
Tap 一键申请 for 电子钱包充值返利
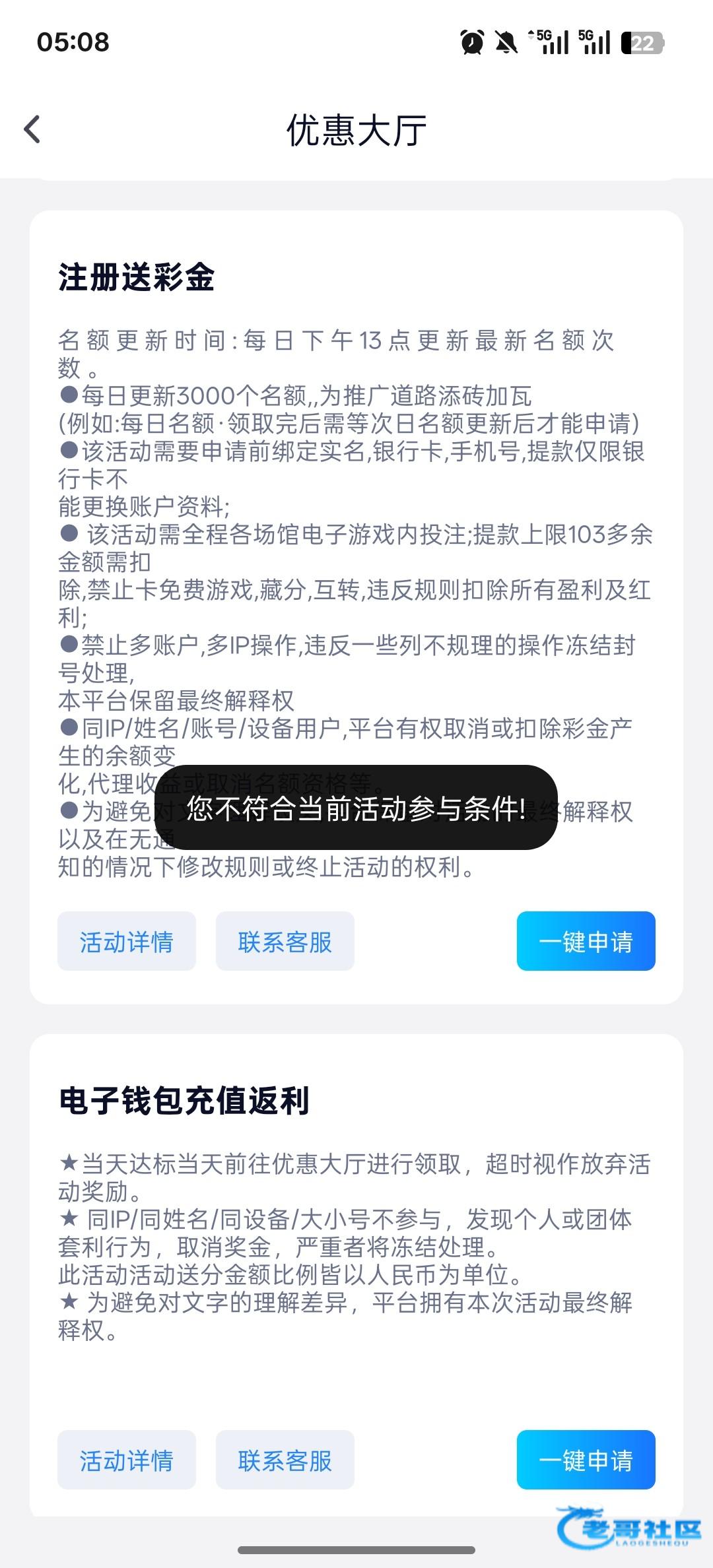tap(586, 1460)
